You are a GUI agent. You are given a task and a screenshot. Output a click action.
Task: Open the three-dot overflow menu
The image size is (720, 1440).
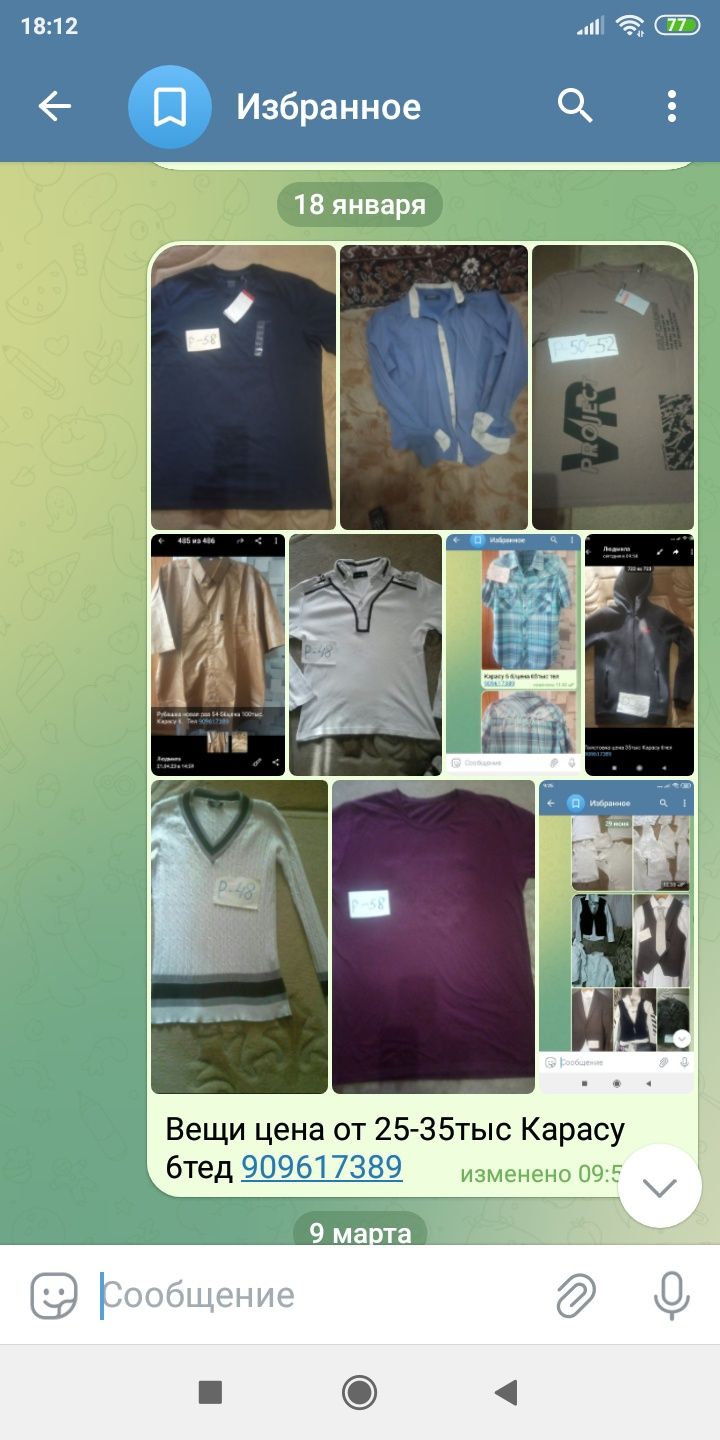(671, 106)
